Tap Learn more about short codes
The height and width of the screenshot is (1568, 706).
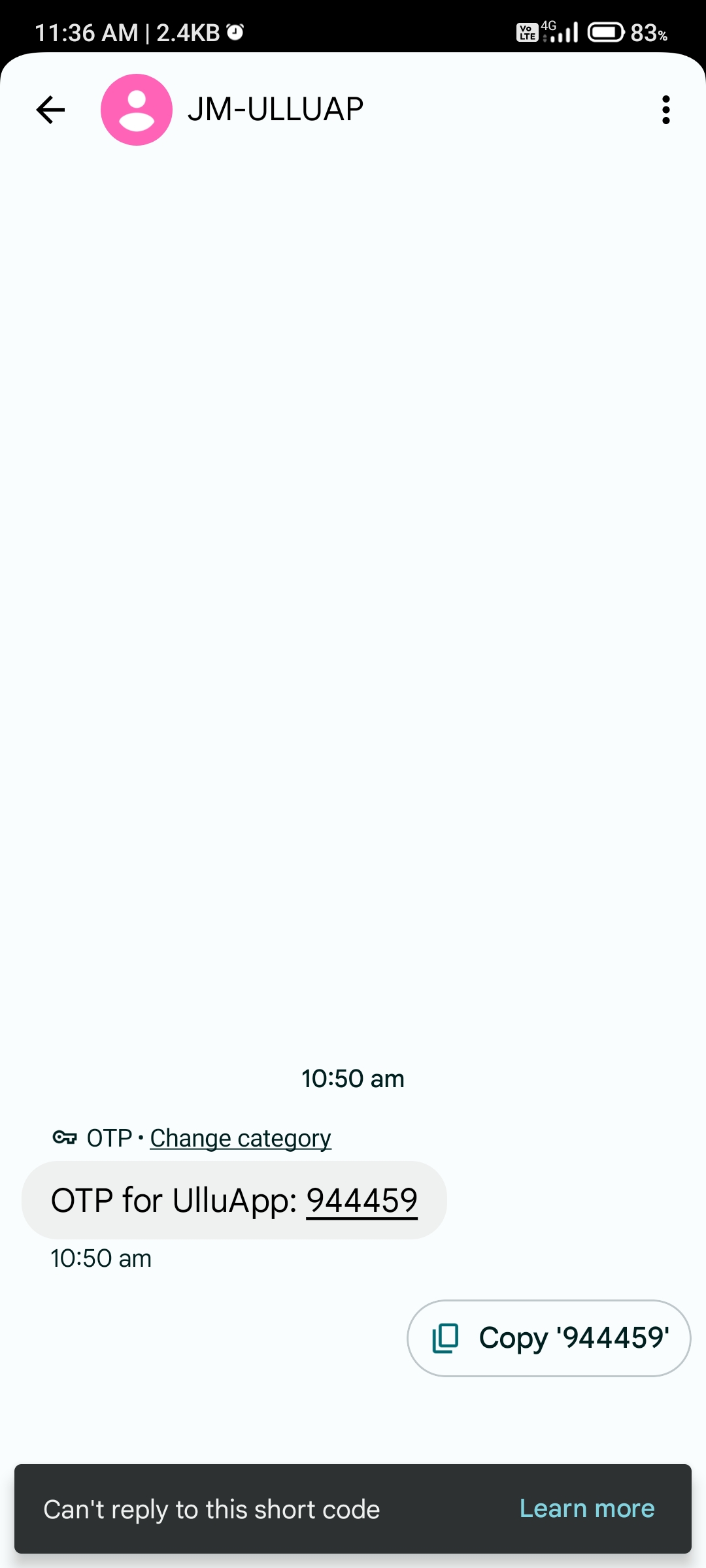coord(586,1509)
